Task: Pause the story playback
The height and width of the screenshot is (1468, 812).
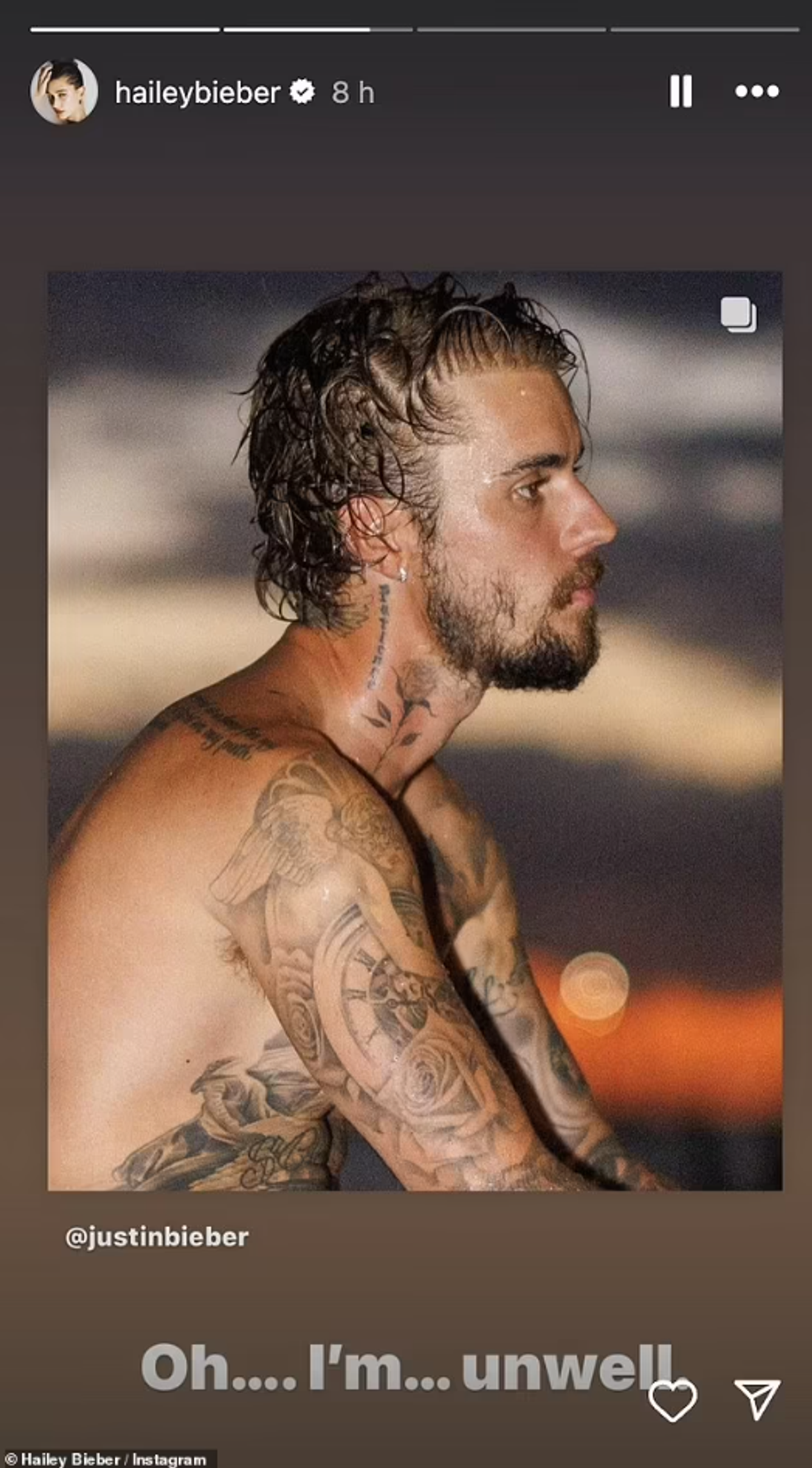Action: pos(680,91)
